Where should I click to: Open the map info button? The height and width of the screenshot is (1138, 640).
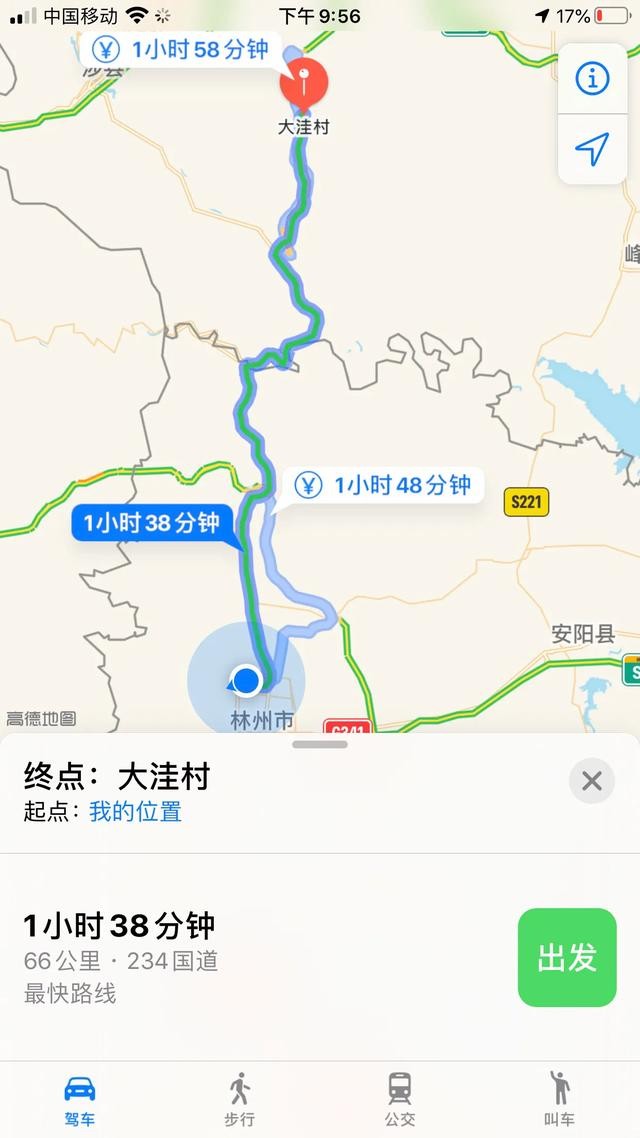click(592, 79)
